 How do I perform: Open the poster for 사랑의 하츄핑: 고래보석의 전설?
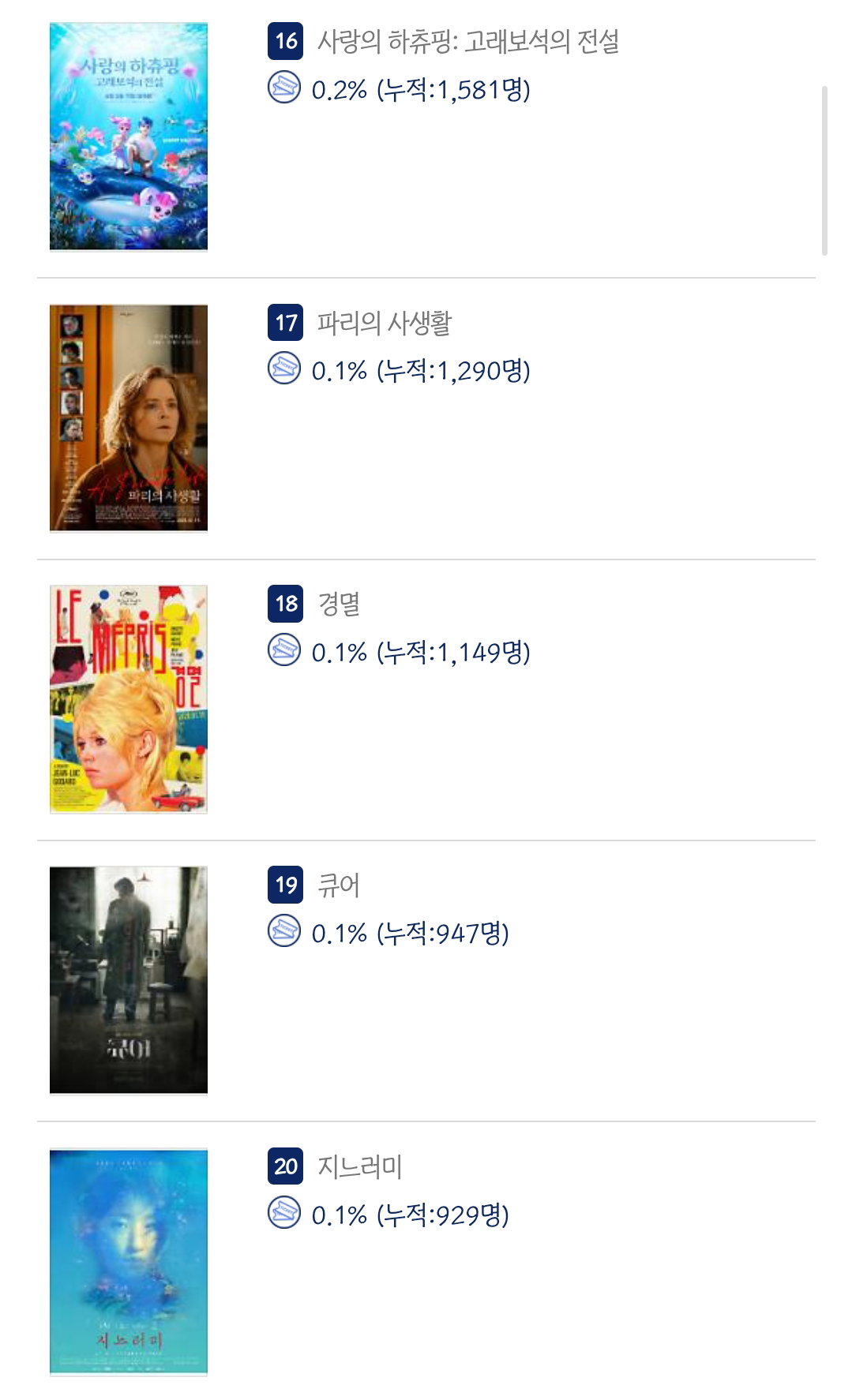click(x=129, y=137)
